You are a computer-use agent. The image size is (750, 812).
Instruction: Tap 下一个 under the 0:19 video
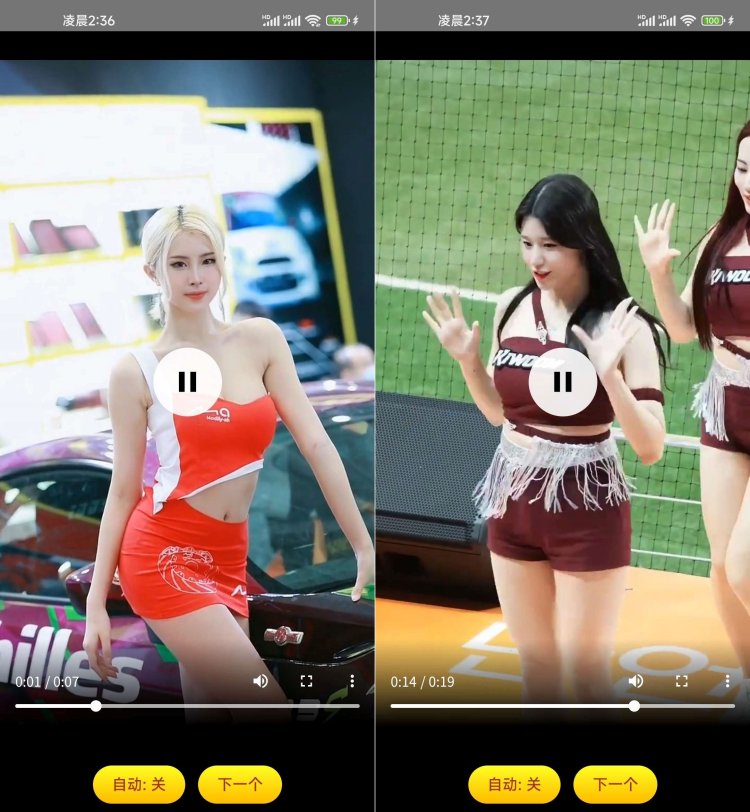coord(615,785)
